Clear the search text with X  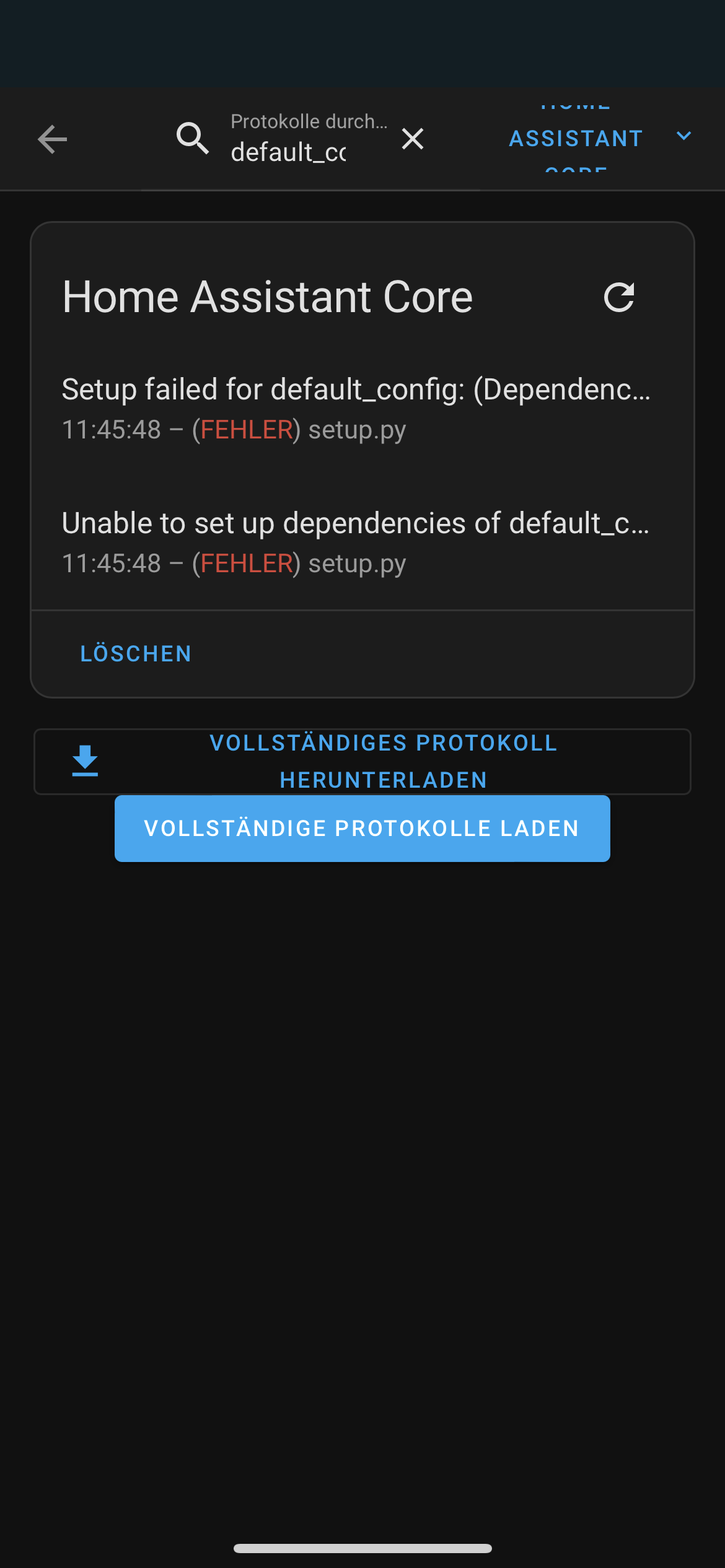point(413,139)
